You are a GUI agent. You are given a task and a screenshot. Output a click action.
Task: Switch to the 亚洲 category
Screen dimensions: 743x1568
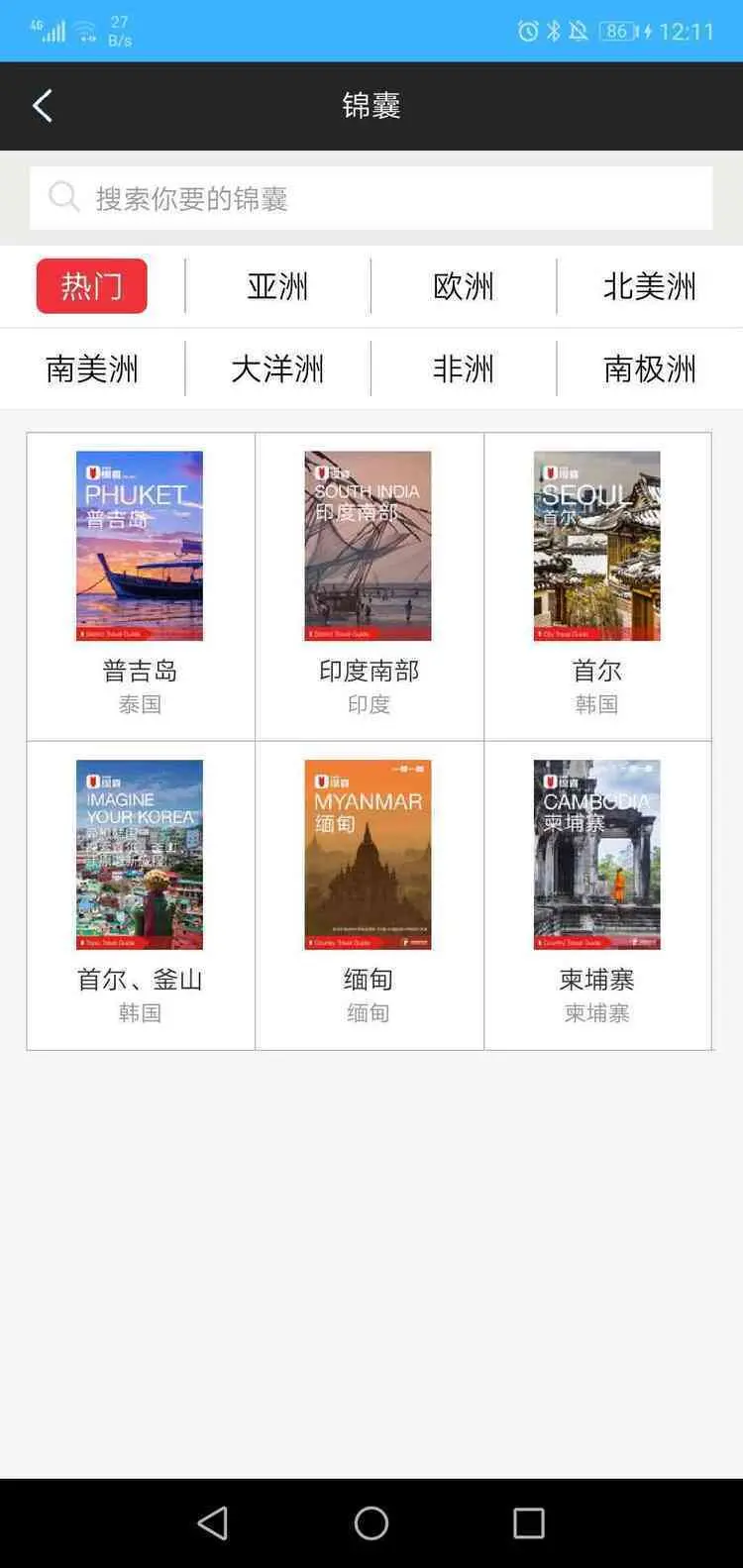tap(277, 286)
